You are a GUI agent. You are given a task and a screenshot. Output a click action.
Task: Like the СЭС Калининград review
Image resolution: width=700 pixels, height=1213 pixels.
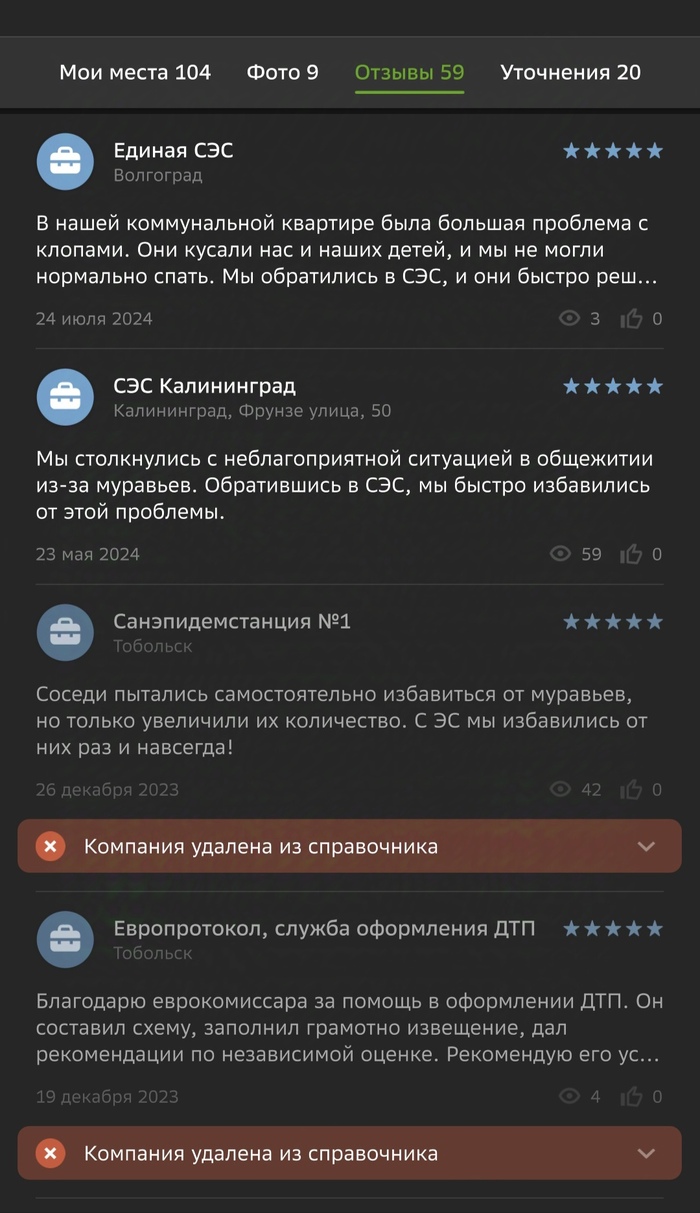(x=631, y=554)
